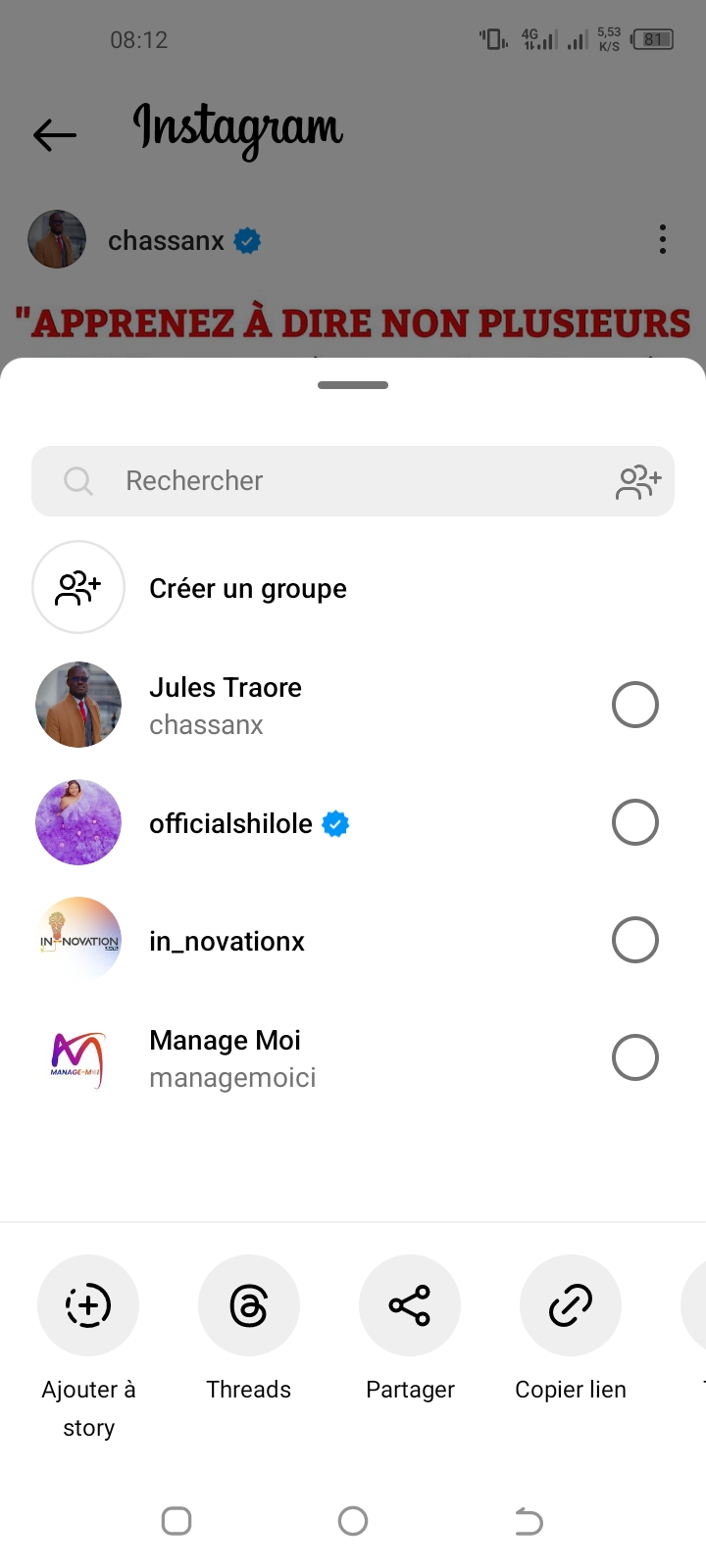Tap the system recent apps button
Image resolution: width=706 pixels, height=1568 pixels.
pos(176,1521)
